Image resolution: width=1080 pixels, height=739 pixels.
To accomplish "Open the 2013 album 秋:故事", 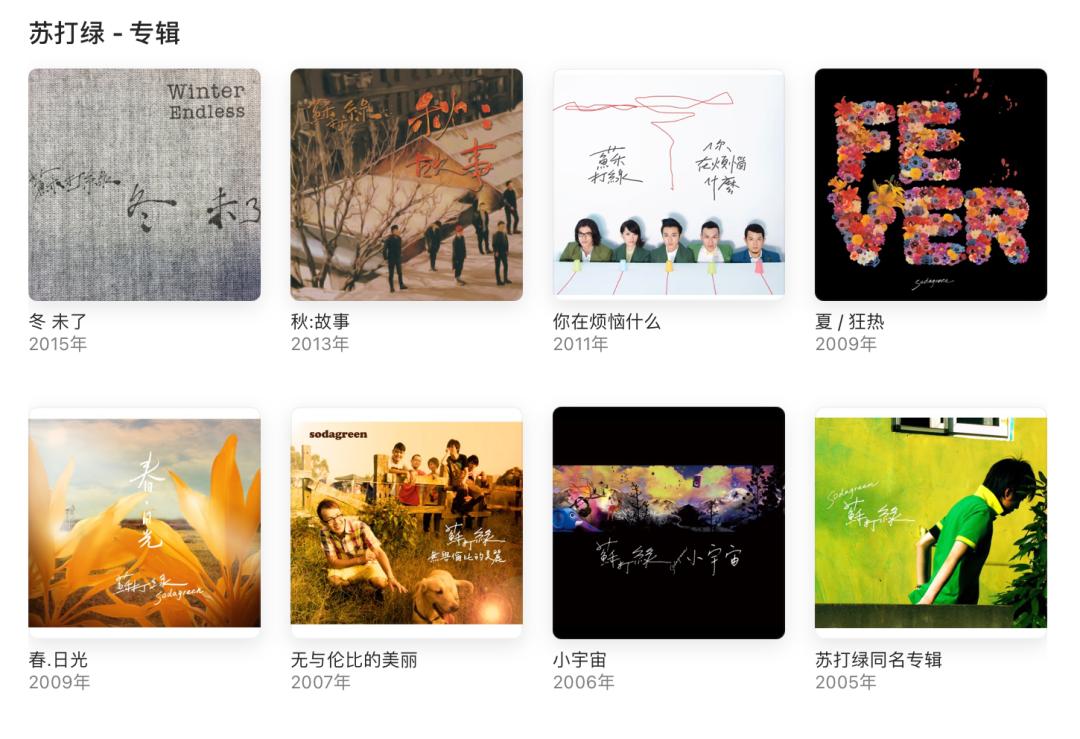I will tap(406, 185).
